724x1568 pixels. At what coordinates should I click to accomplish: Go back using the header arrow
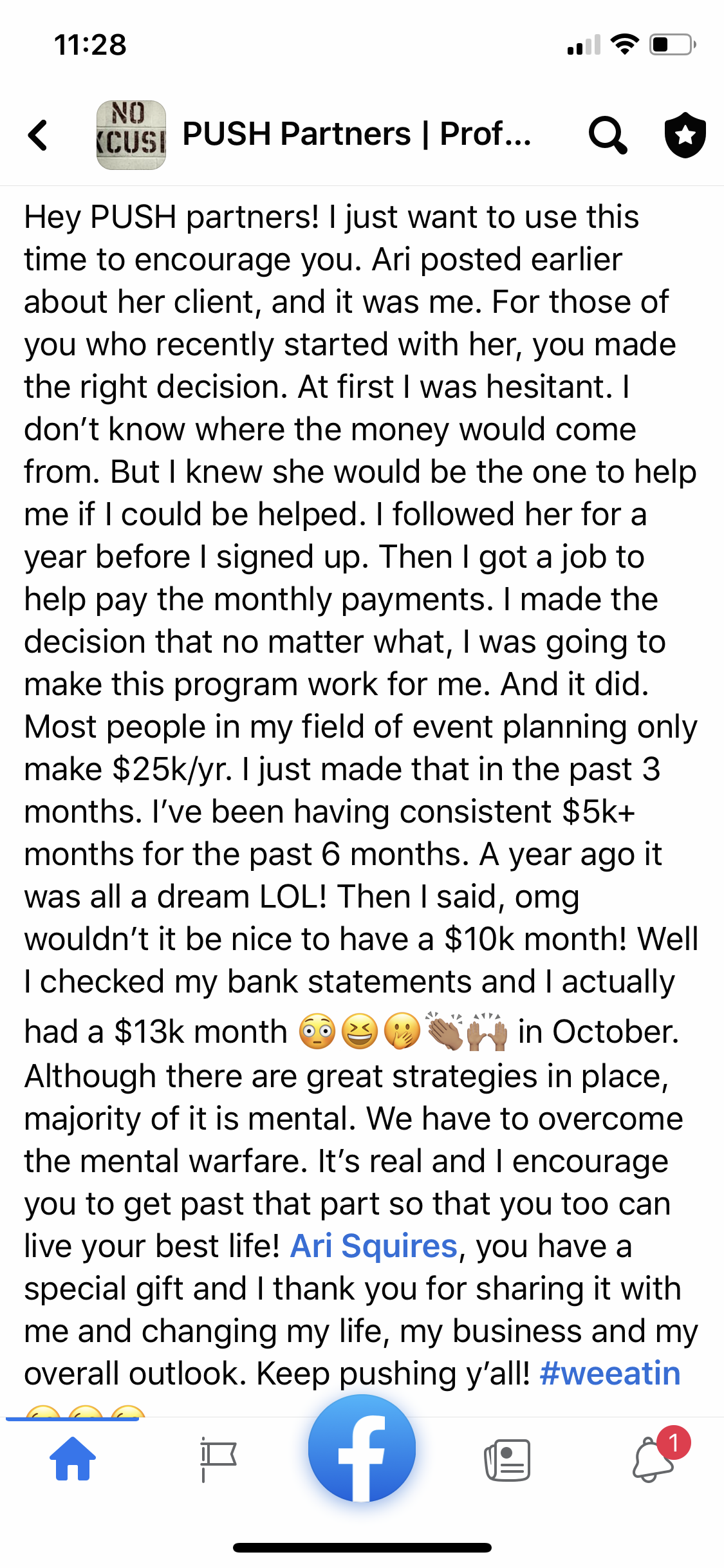pyautogui.click(x=39, y=135)
